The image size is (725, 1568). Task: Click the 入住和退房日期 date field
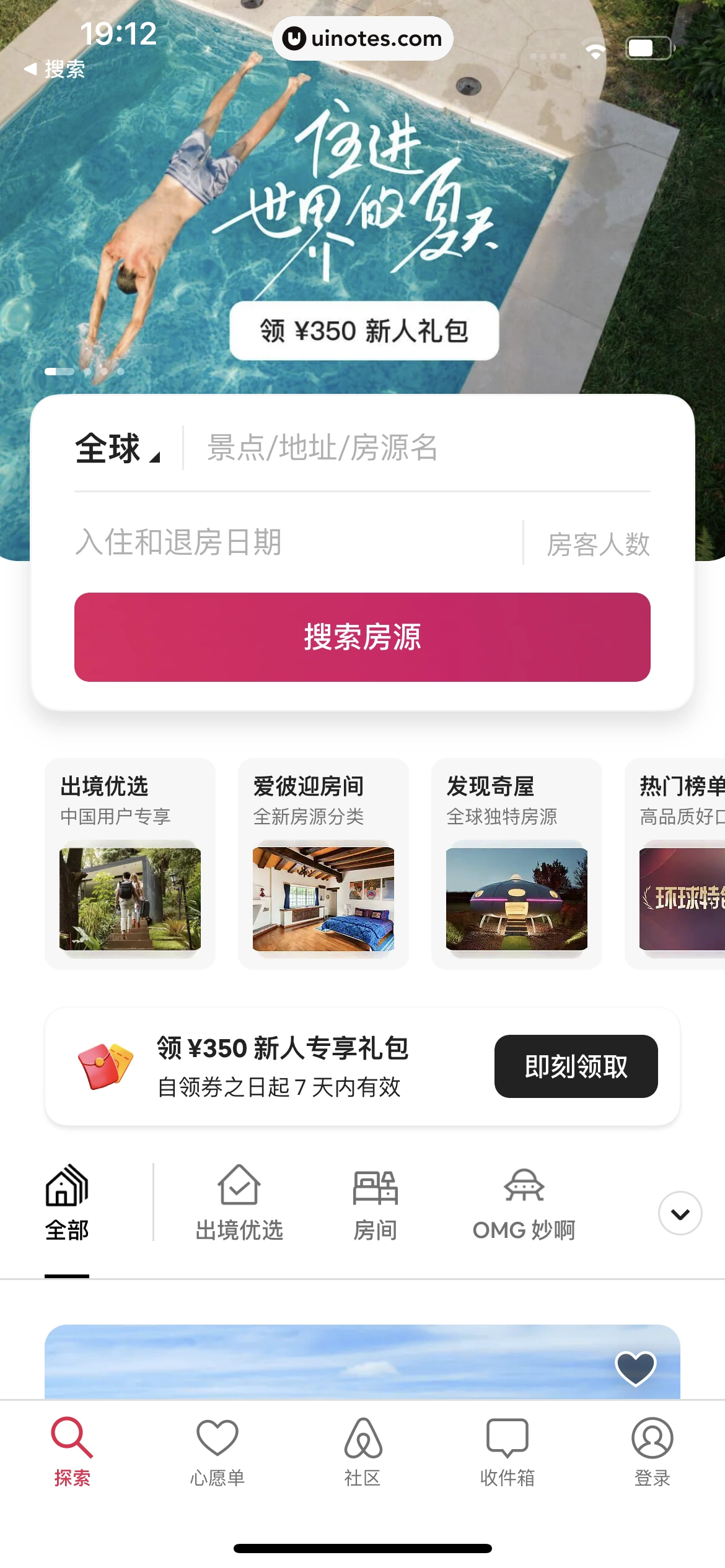tap(180, 541)
